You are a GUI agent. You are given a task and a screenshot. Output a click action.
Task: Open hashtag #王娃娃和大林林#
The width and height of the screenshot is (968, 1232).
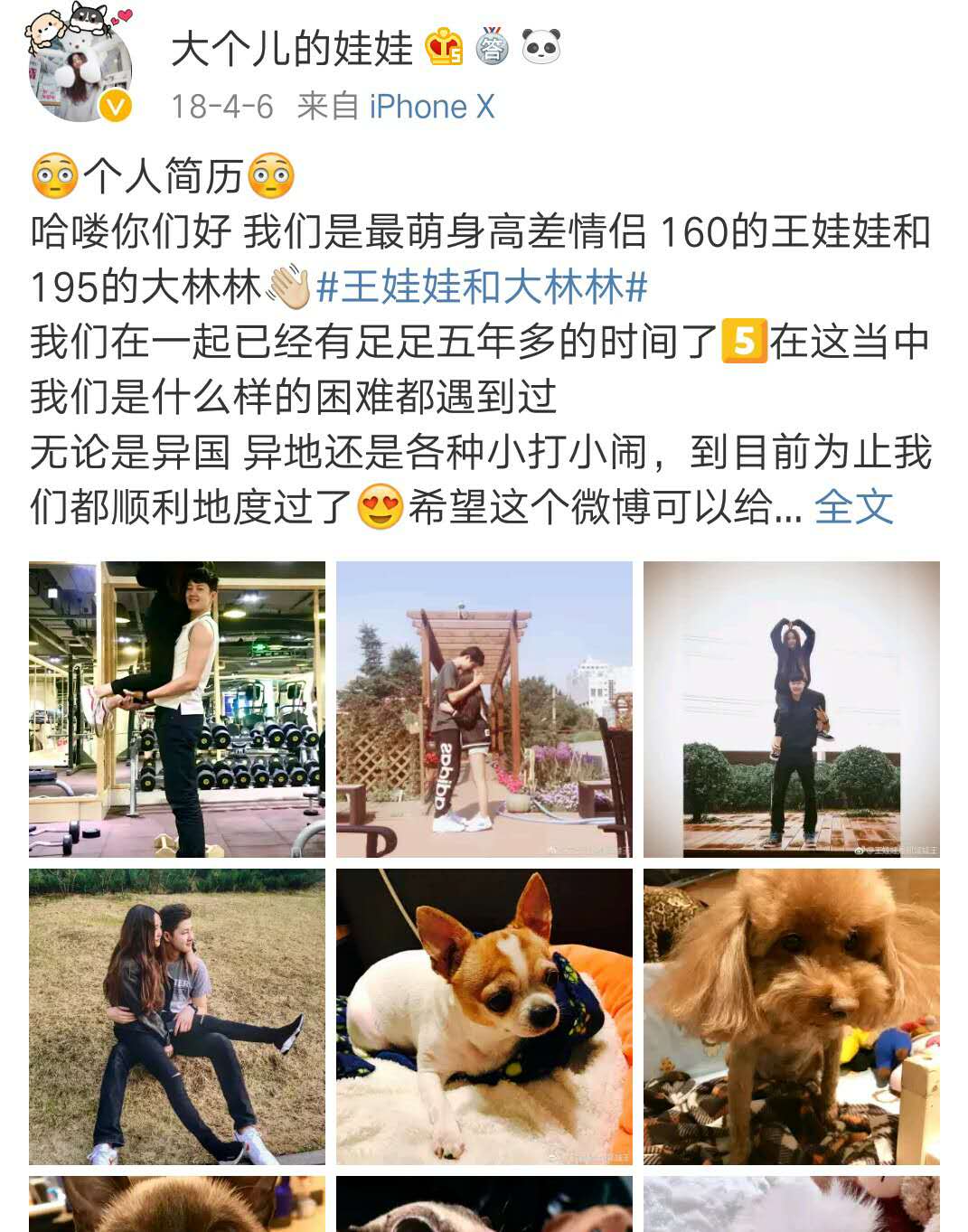[x=481, y=287]
